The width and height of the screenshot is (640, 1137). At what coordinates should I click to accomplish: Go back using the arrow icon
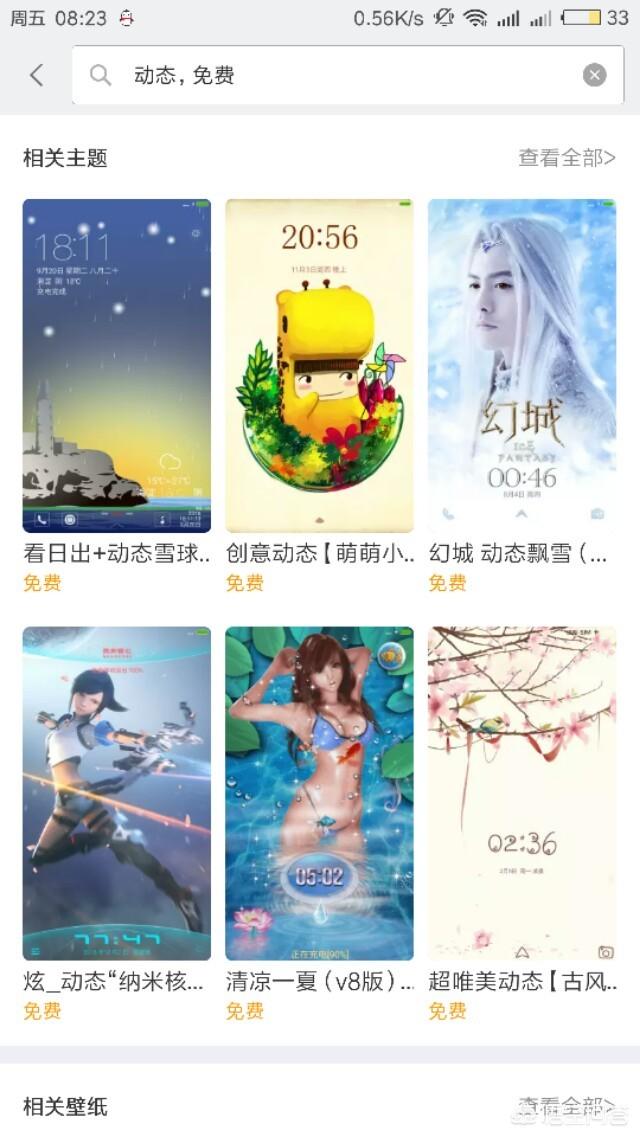tap(37, 75)
